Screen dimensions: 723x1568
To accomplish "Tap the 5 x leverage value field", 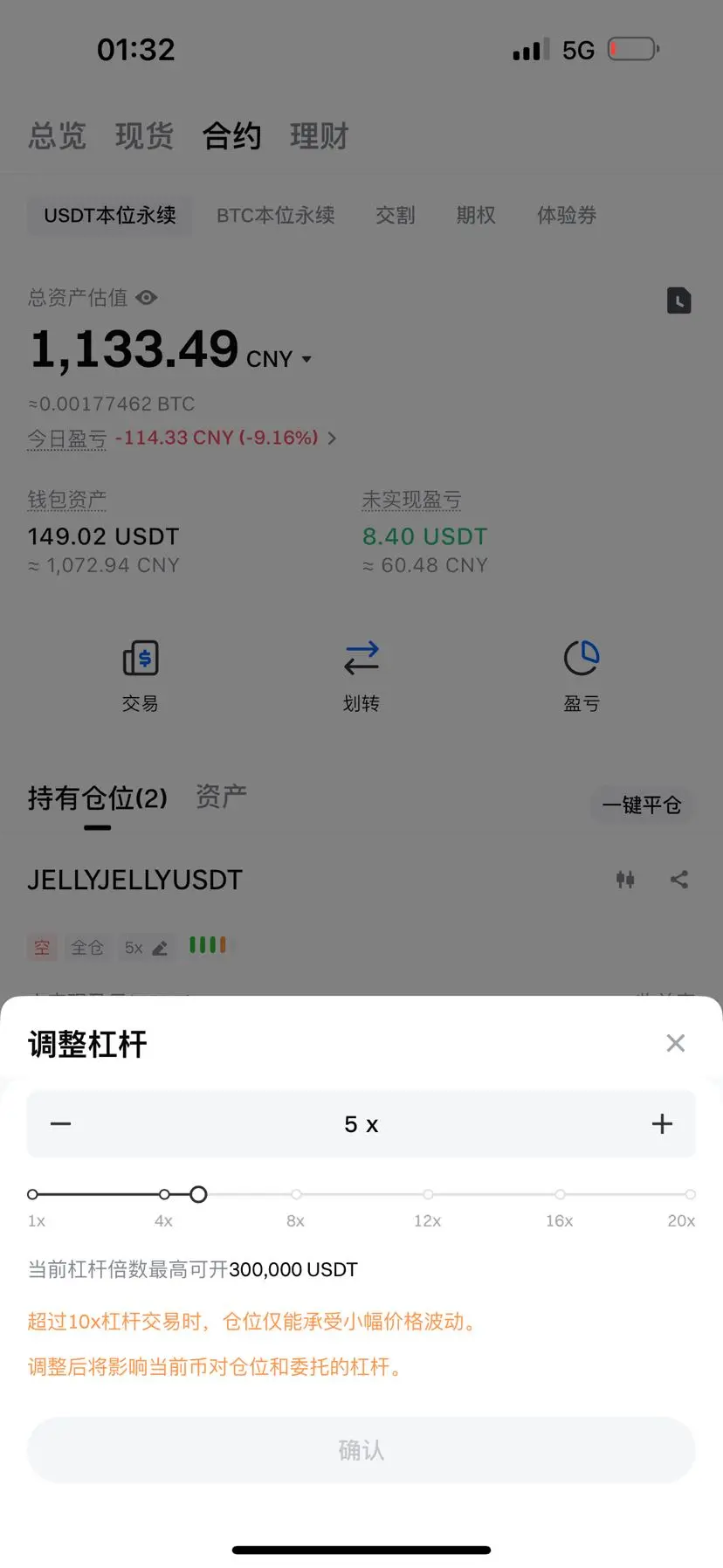I will point(361,1124).
